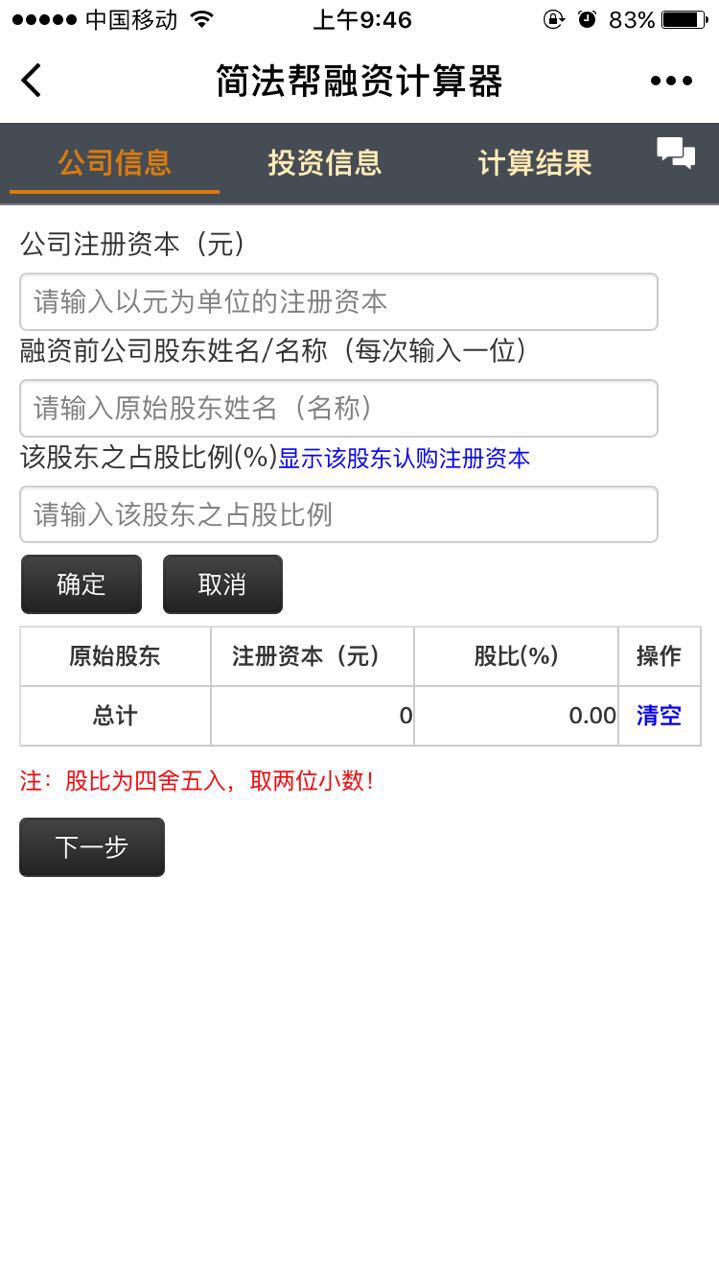Switch to the 投资信息 tab
Viewport: 719px width, 1280px height.
324,162
